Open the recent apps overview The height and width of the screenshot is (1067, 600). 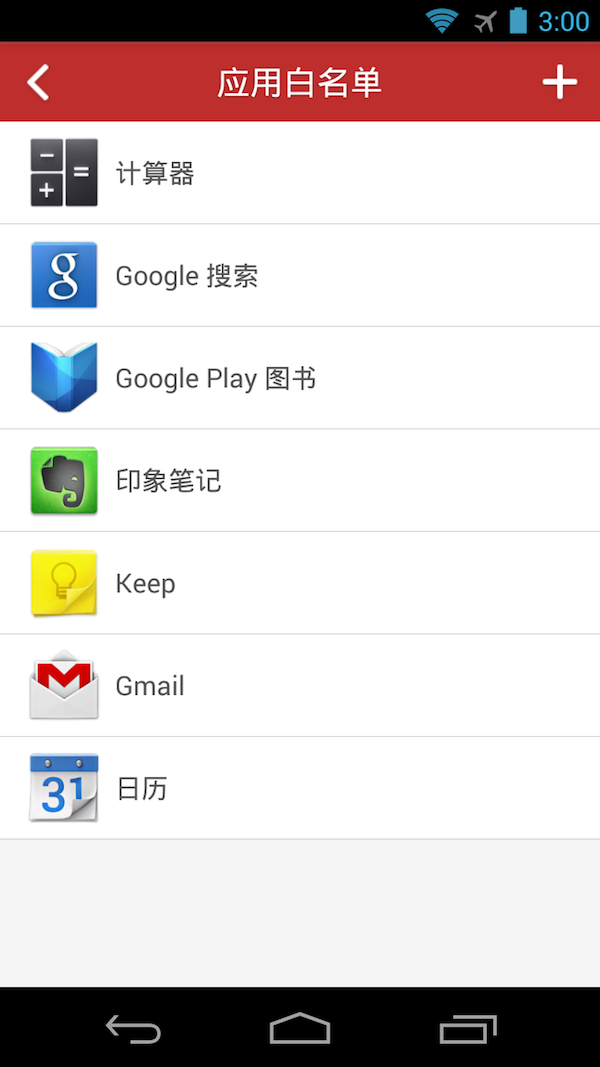pyautogui.click(x=467, y=1028)
